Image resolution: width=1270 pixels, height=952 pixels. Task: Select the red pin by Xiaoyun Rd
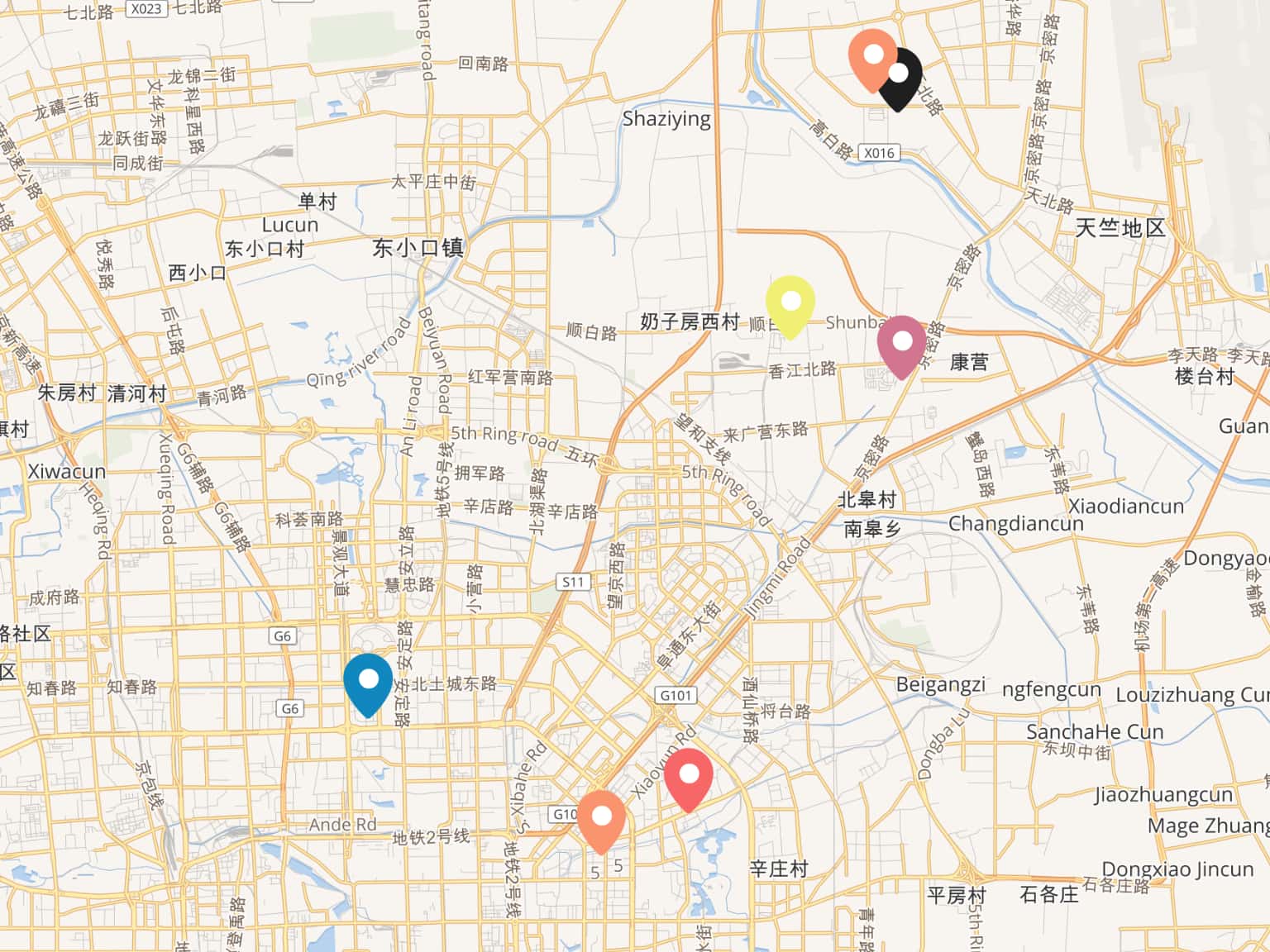click(688, 778)
